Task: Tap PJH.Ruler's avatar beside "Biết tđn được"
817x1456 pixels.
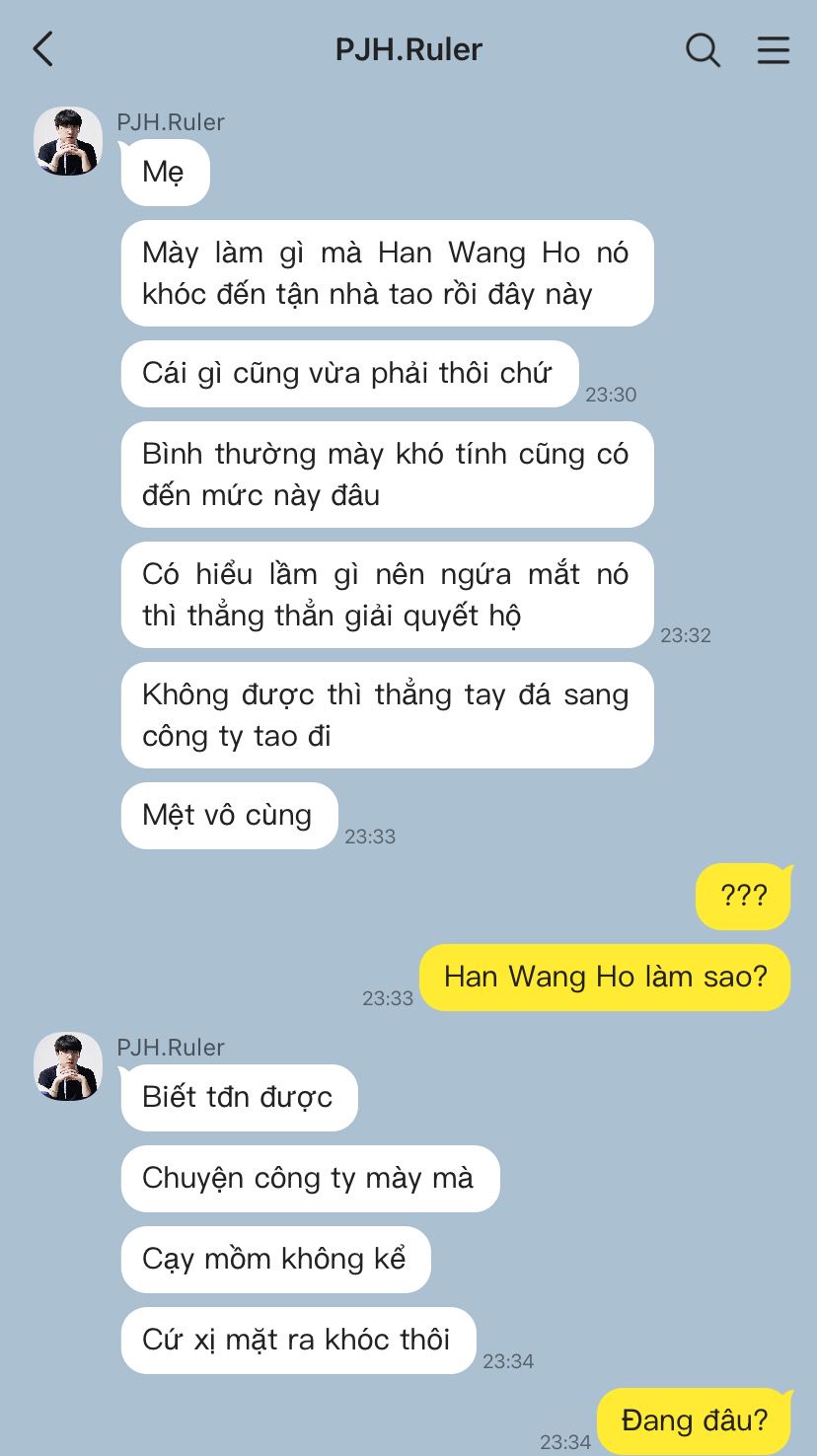Action: [x=68, y=1066]
